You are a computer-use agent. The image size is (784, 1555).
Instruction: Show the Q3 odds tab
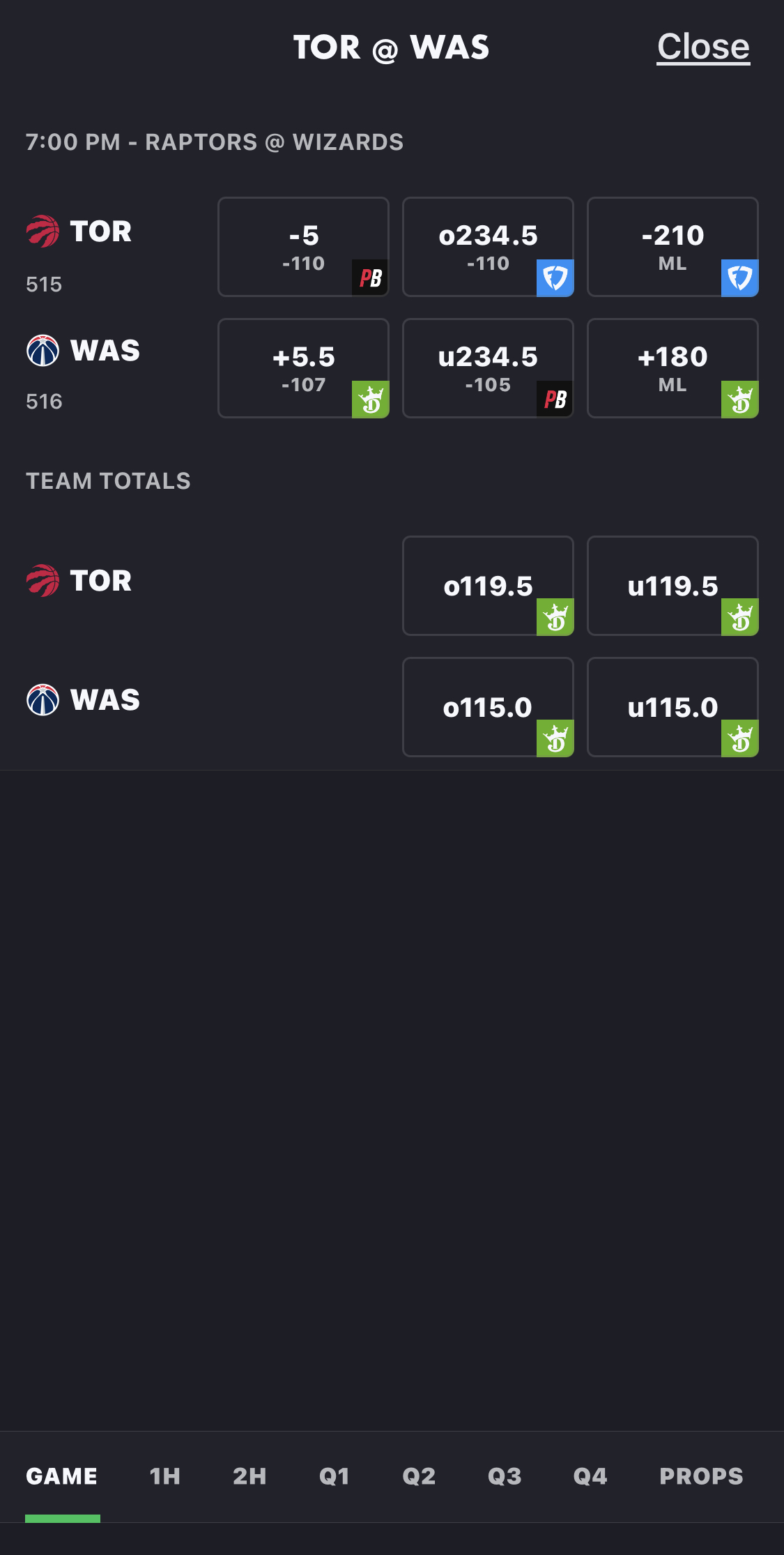[505, 1476]
